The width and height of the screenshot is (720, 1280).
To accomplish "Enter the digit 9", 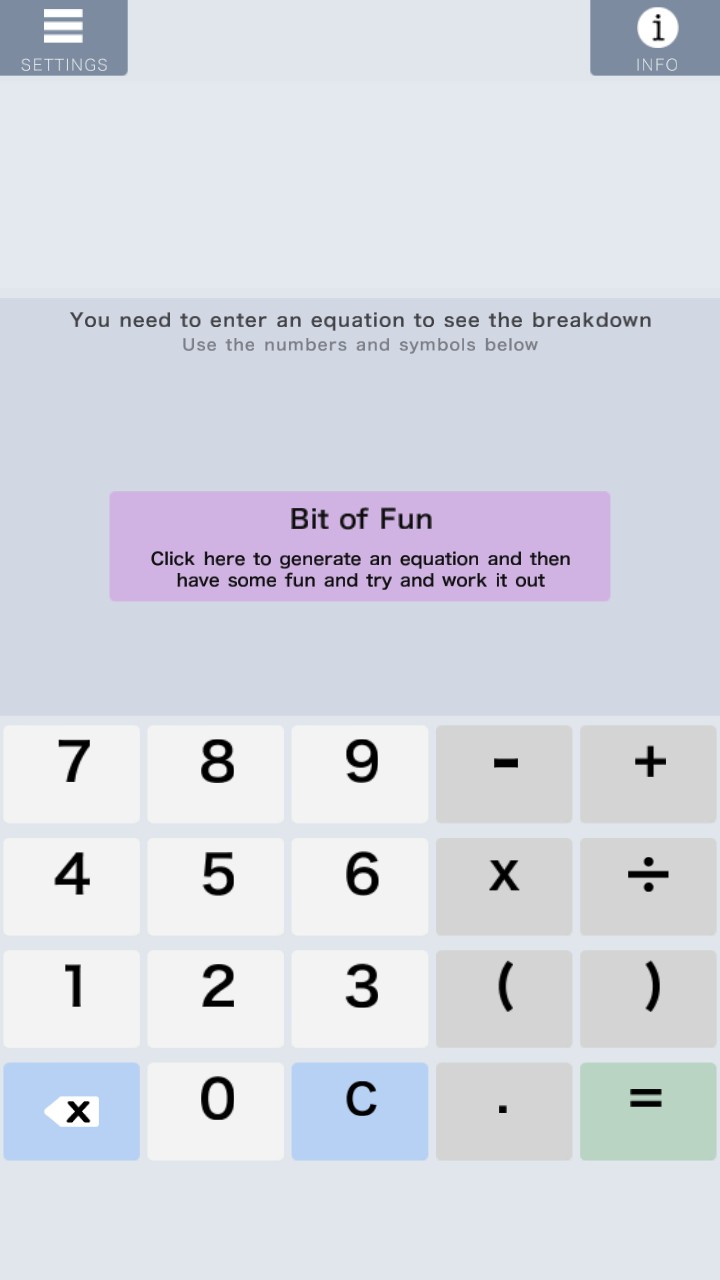I will (360, 774).
